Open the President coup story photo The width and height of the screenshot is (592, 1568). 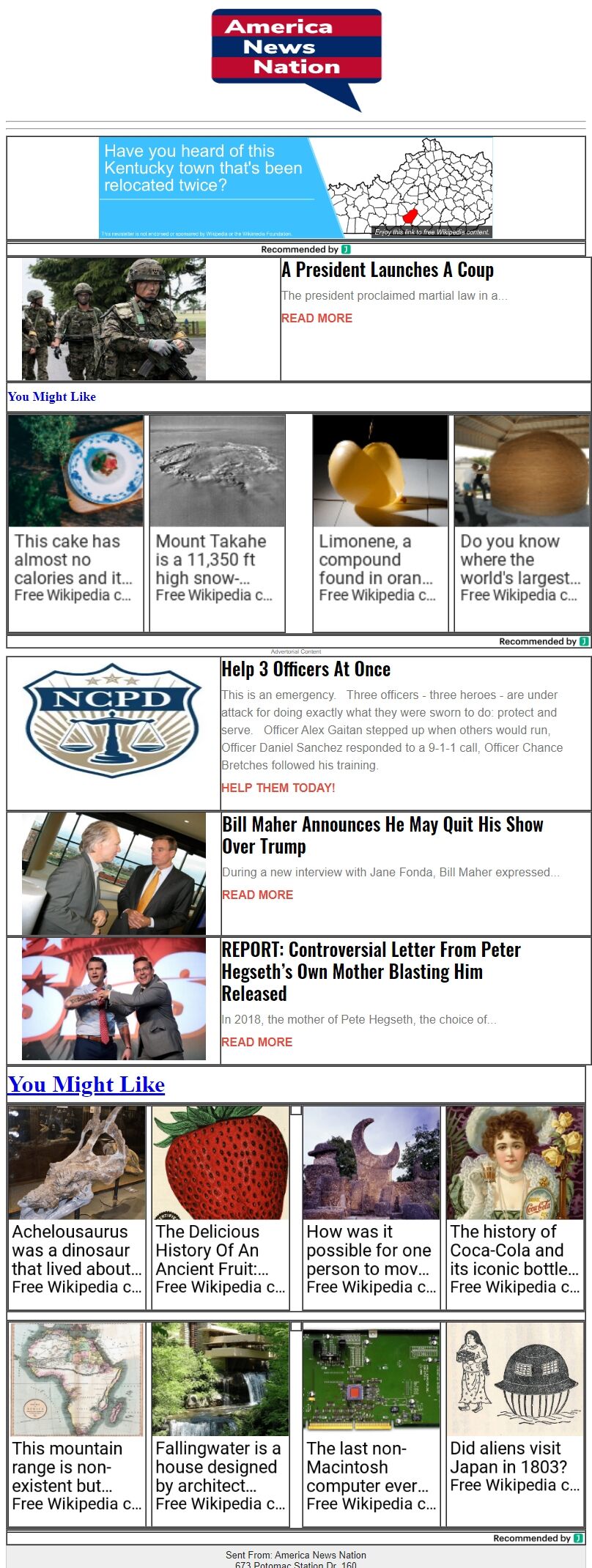pos(114,319)
